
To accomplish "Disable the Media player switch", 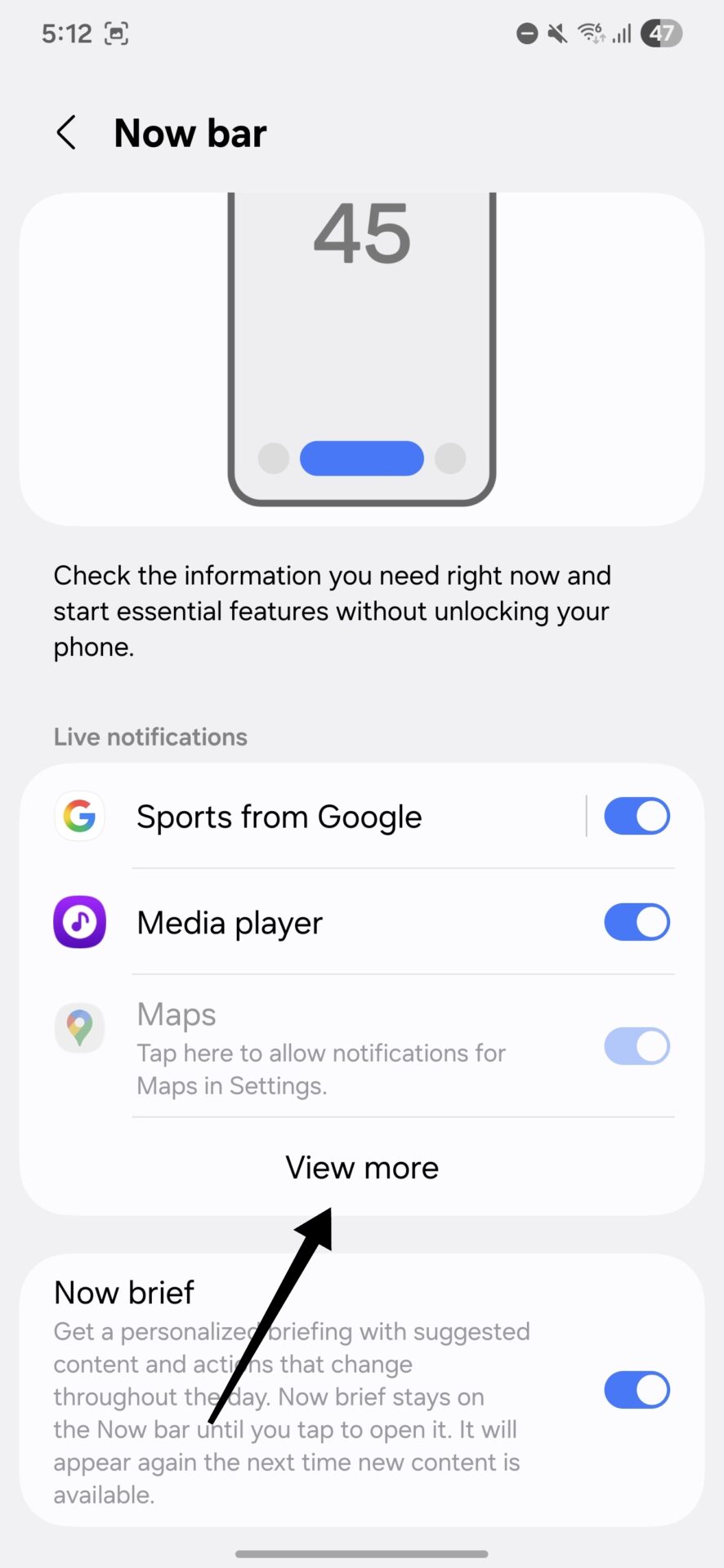I will tap(637, 922).
